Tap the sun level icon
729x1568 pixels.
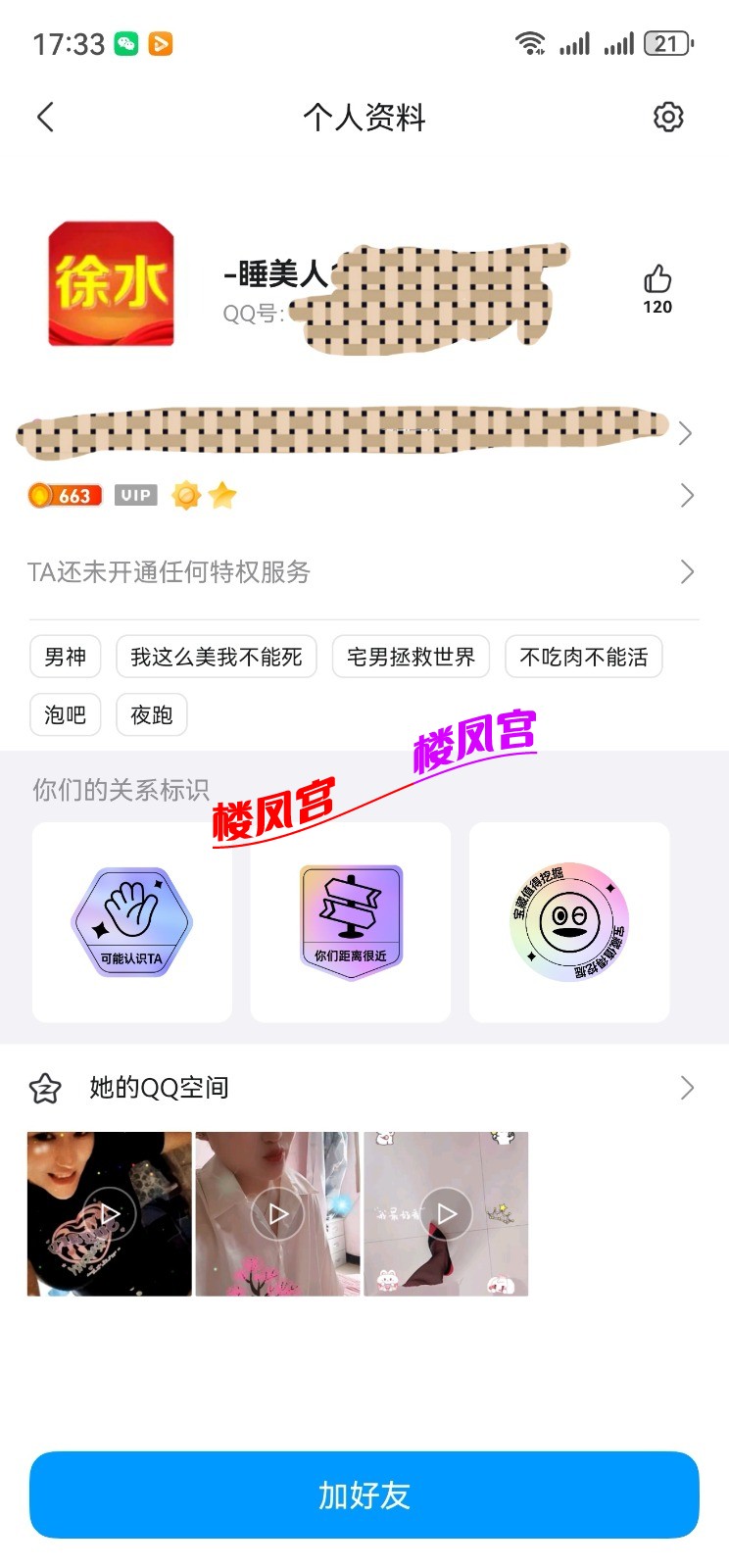[185, 495]
